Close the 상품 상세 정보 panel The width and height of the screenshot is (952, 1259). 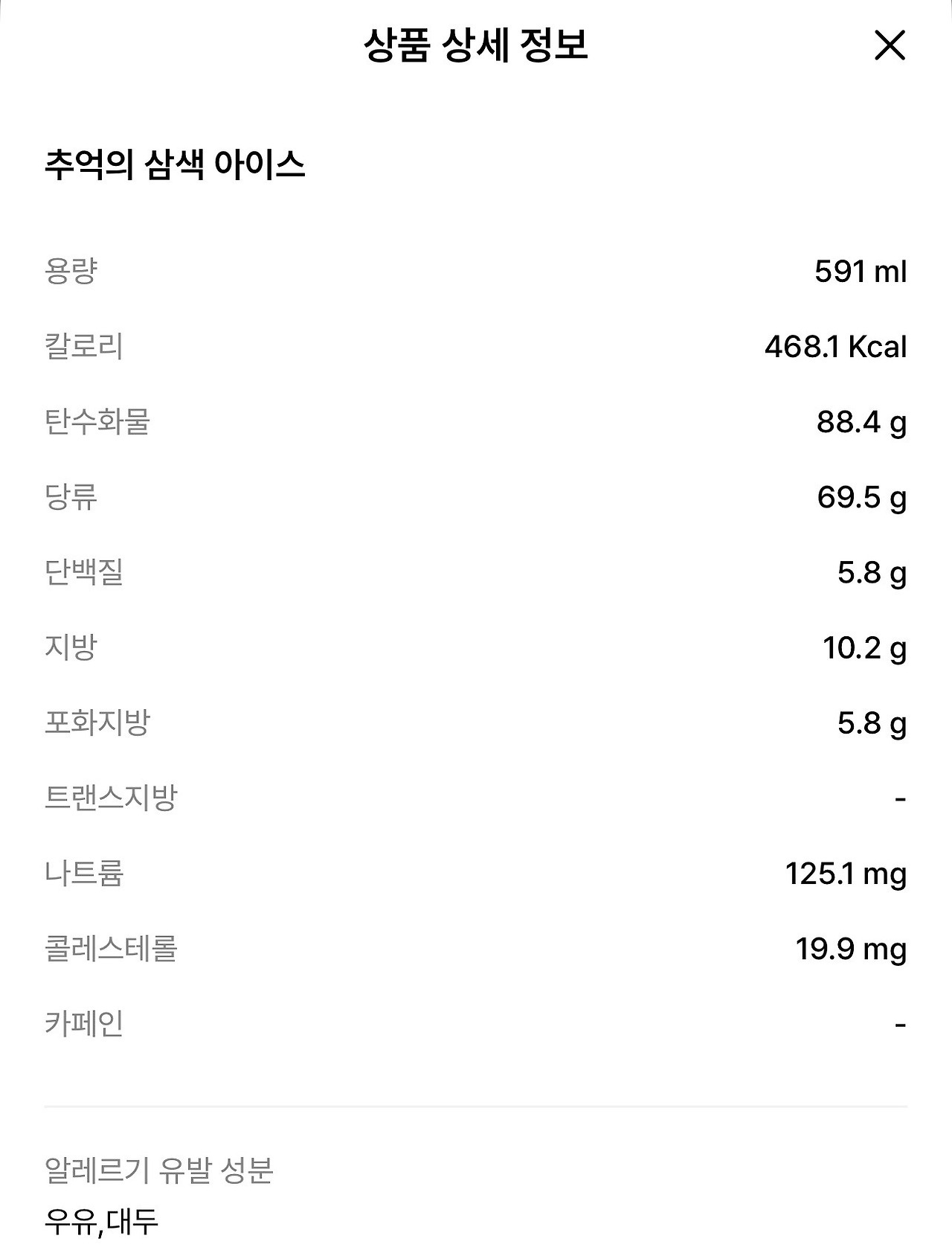point(890,46)
